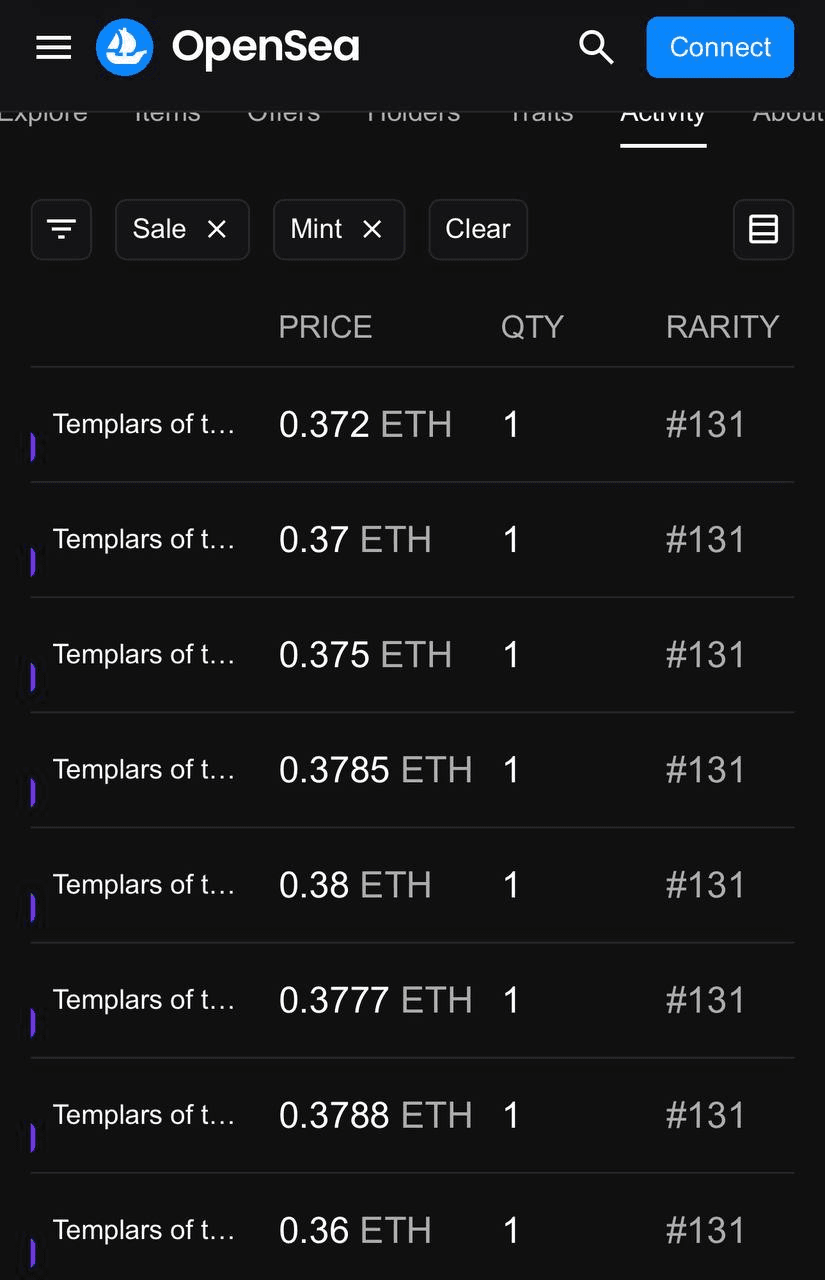825x1280 pixels.
Task: Clear all activity filters
Action: click(478, 229)
